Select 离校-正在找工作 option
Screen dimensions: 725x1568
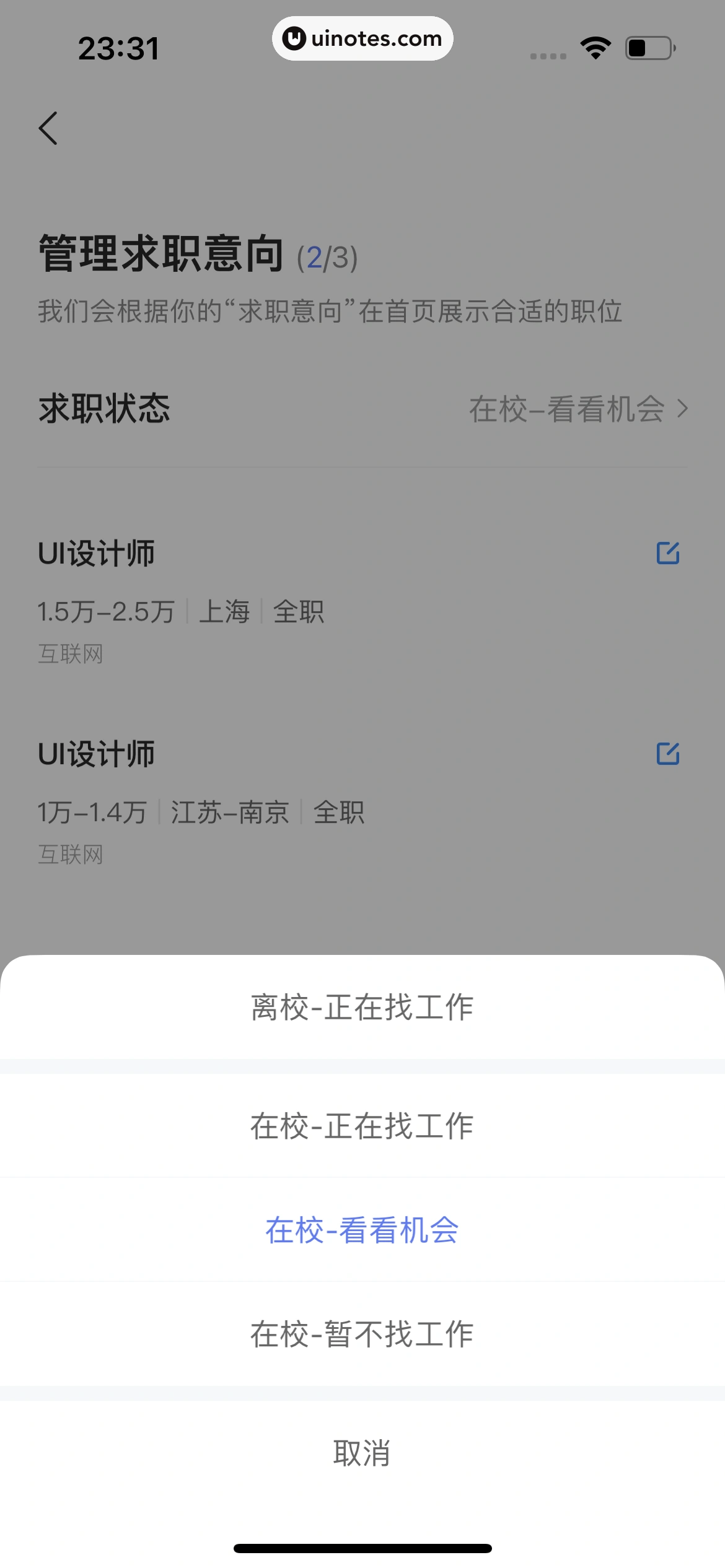(362, 1008)
